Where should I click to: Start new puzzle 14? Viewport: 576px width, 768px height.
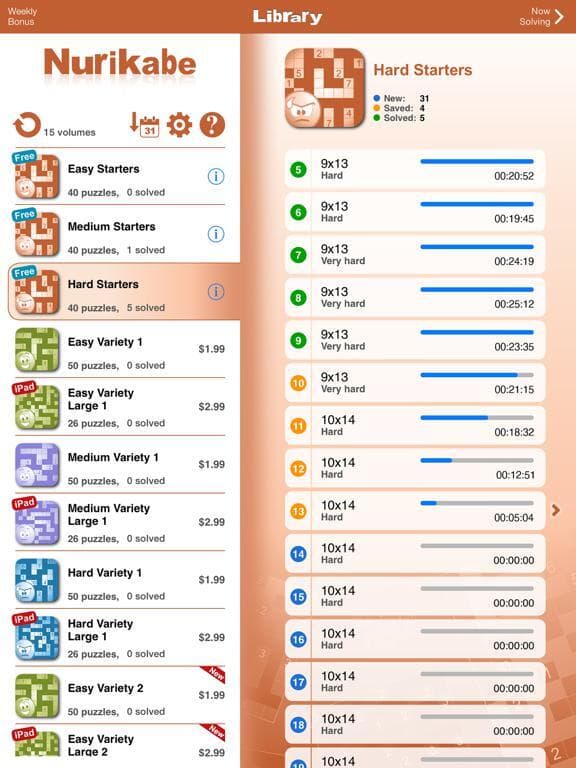pyautogui.click(x=415, y=554)
